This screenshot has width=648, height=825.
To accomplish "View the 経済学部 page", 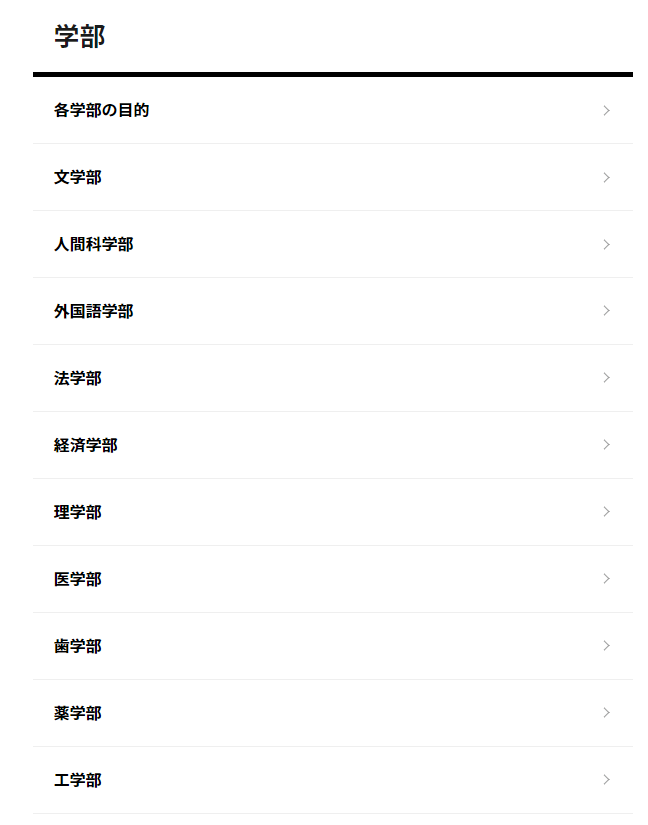I will [85, 445].
